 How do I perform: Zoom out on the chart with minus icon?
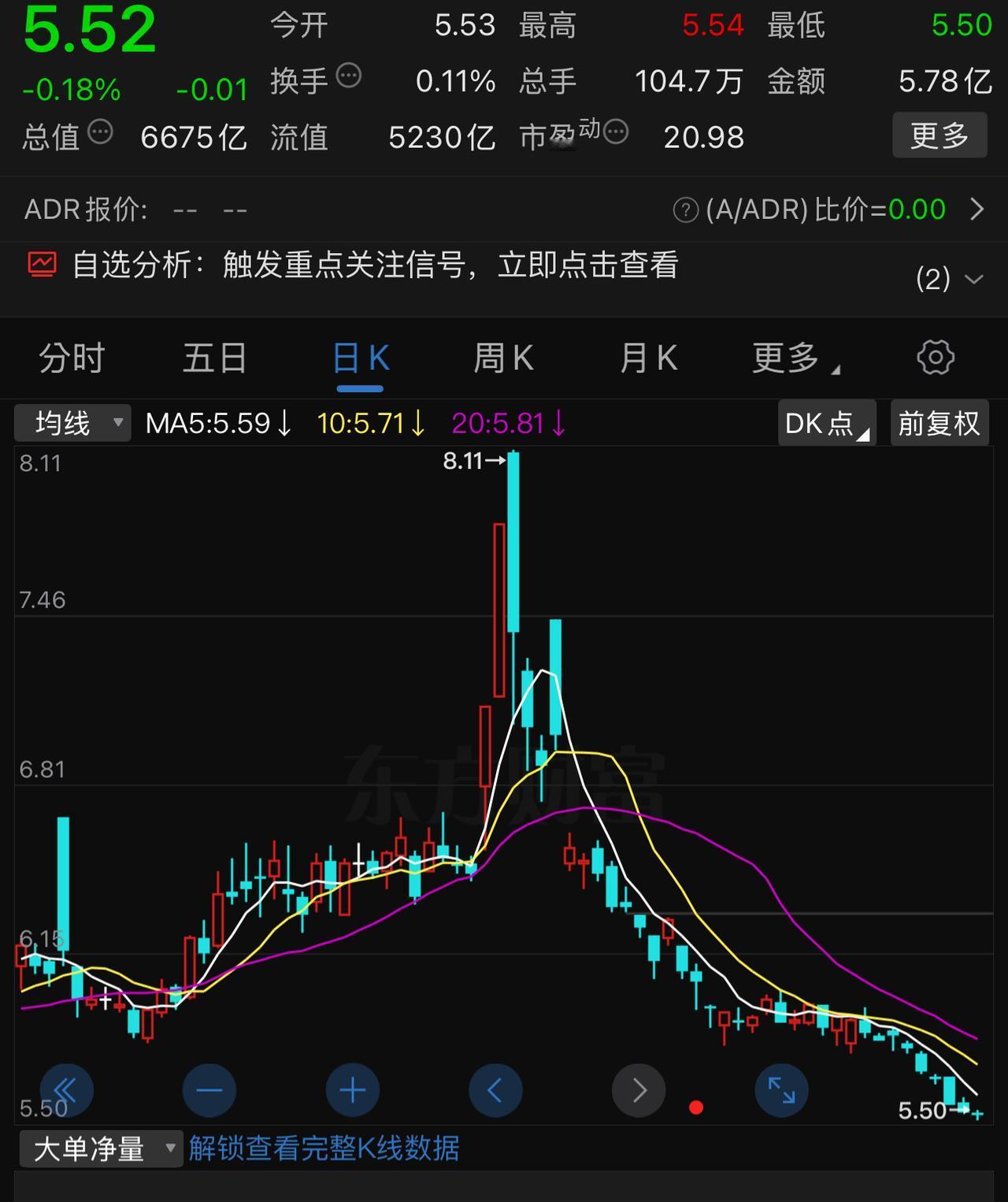(209, 1091)
